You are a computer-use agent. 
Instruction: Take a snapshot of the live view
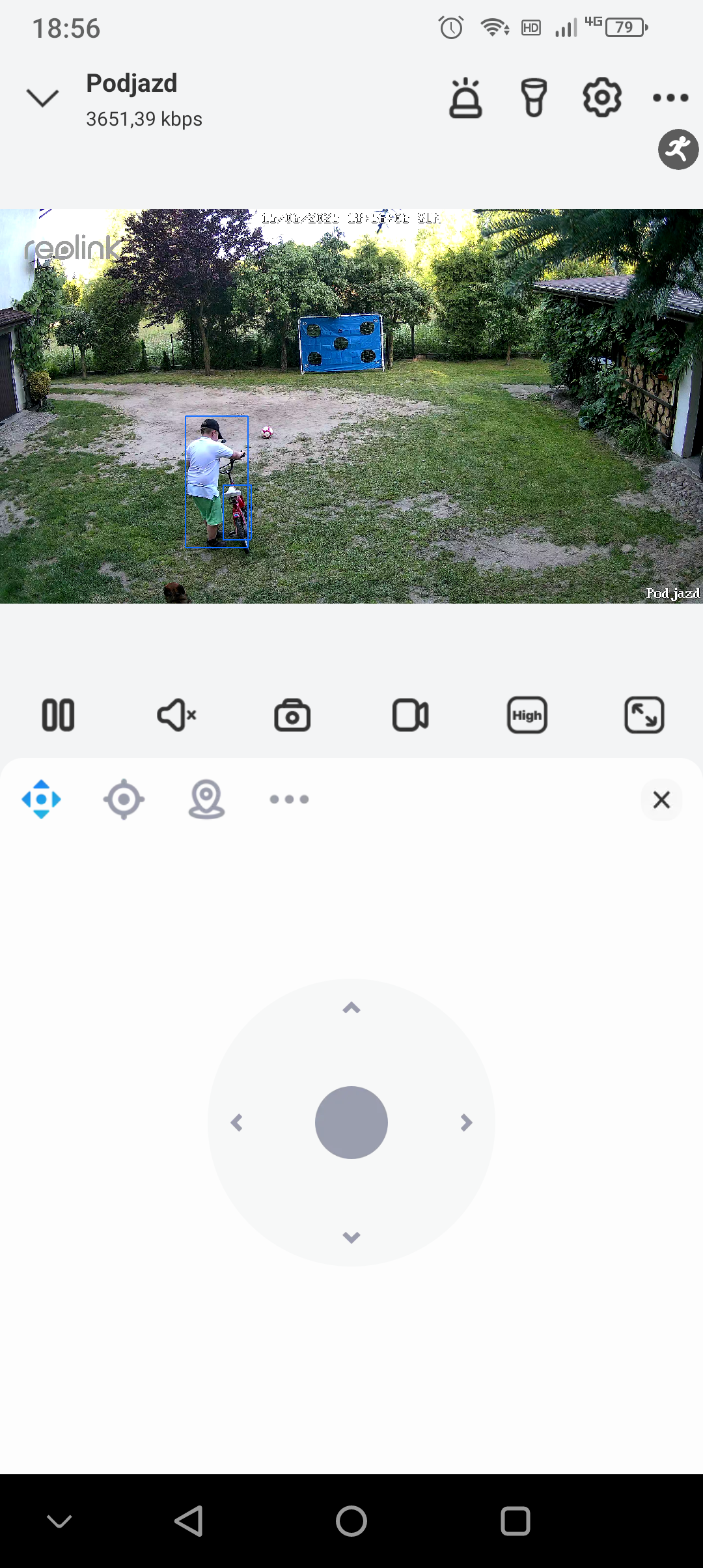point(292,715)
